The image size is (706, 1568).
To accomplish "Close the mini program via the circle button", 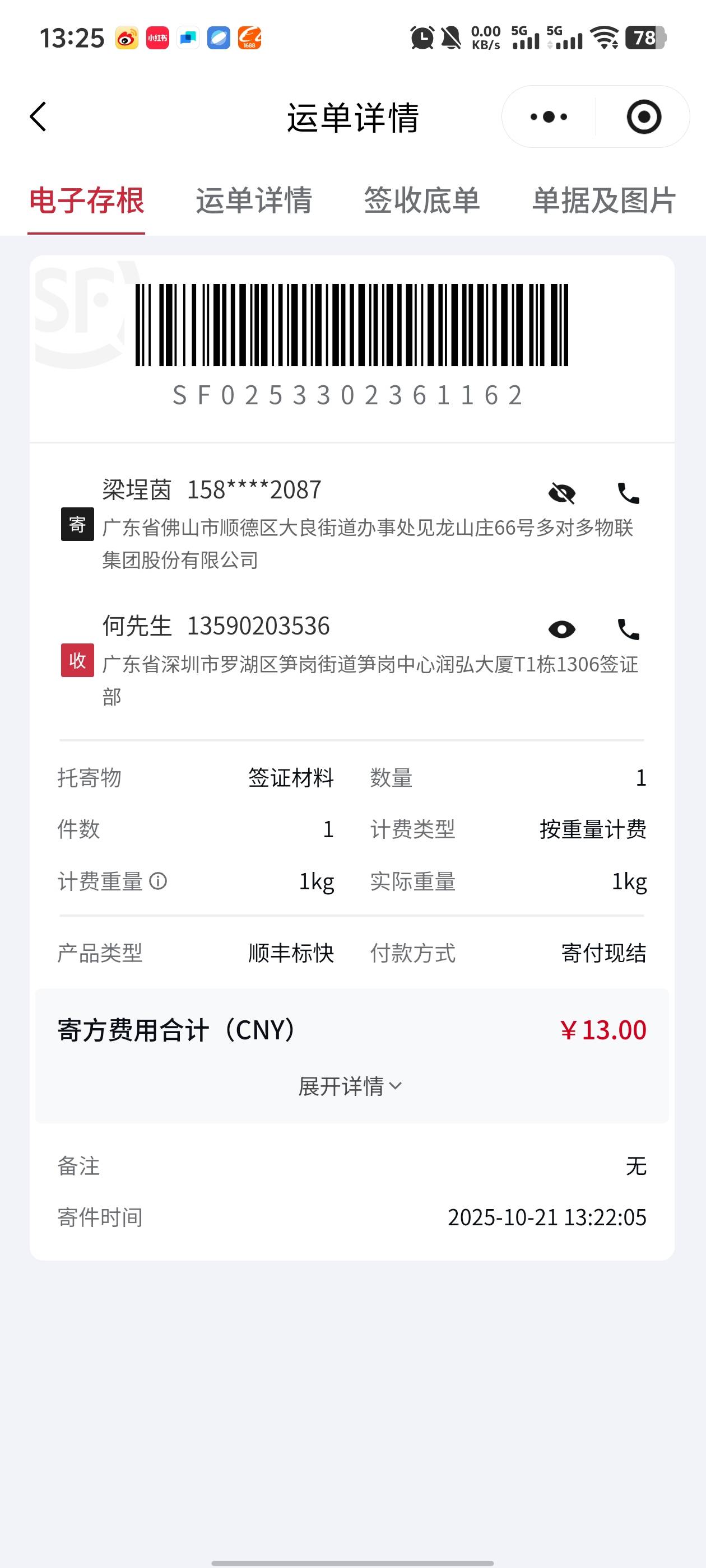I will coord(643,116).
